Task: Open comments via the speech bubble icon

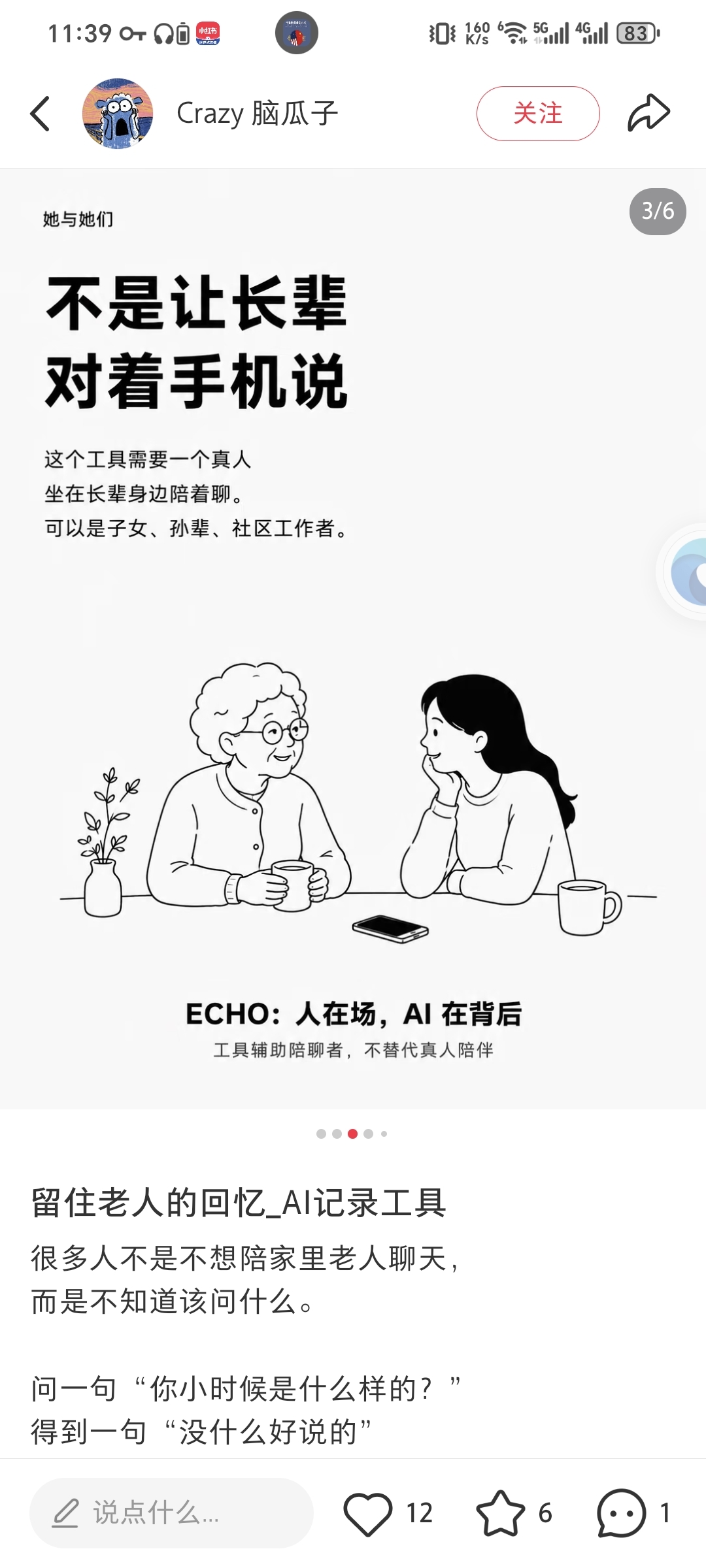Action: pos(621,1513)
